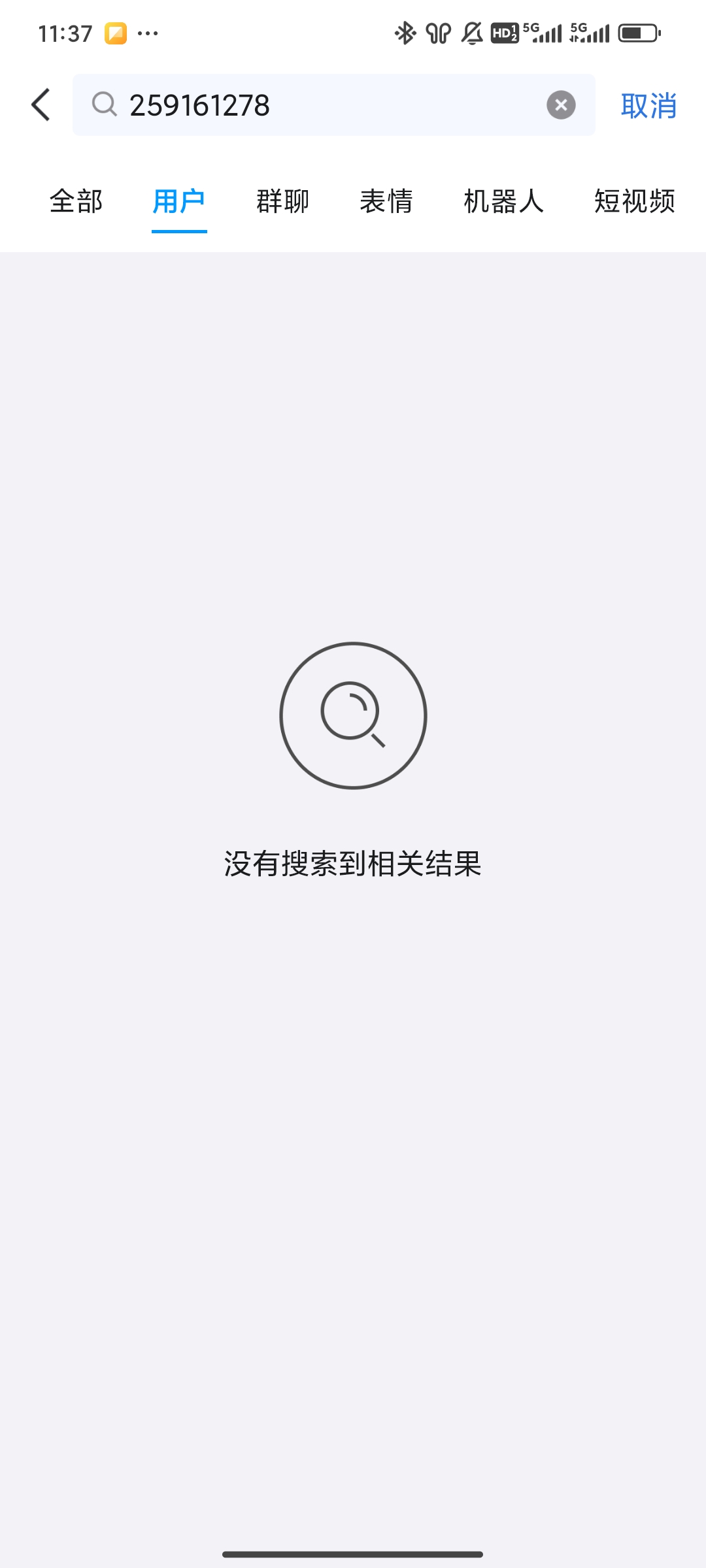The height and width of the screenshot is (1568, 706).
Task: View the 短视频 tab
Action: [634, 201]
